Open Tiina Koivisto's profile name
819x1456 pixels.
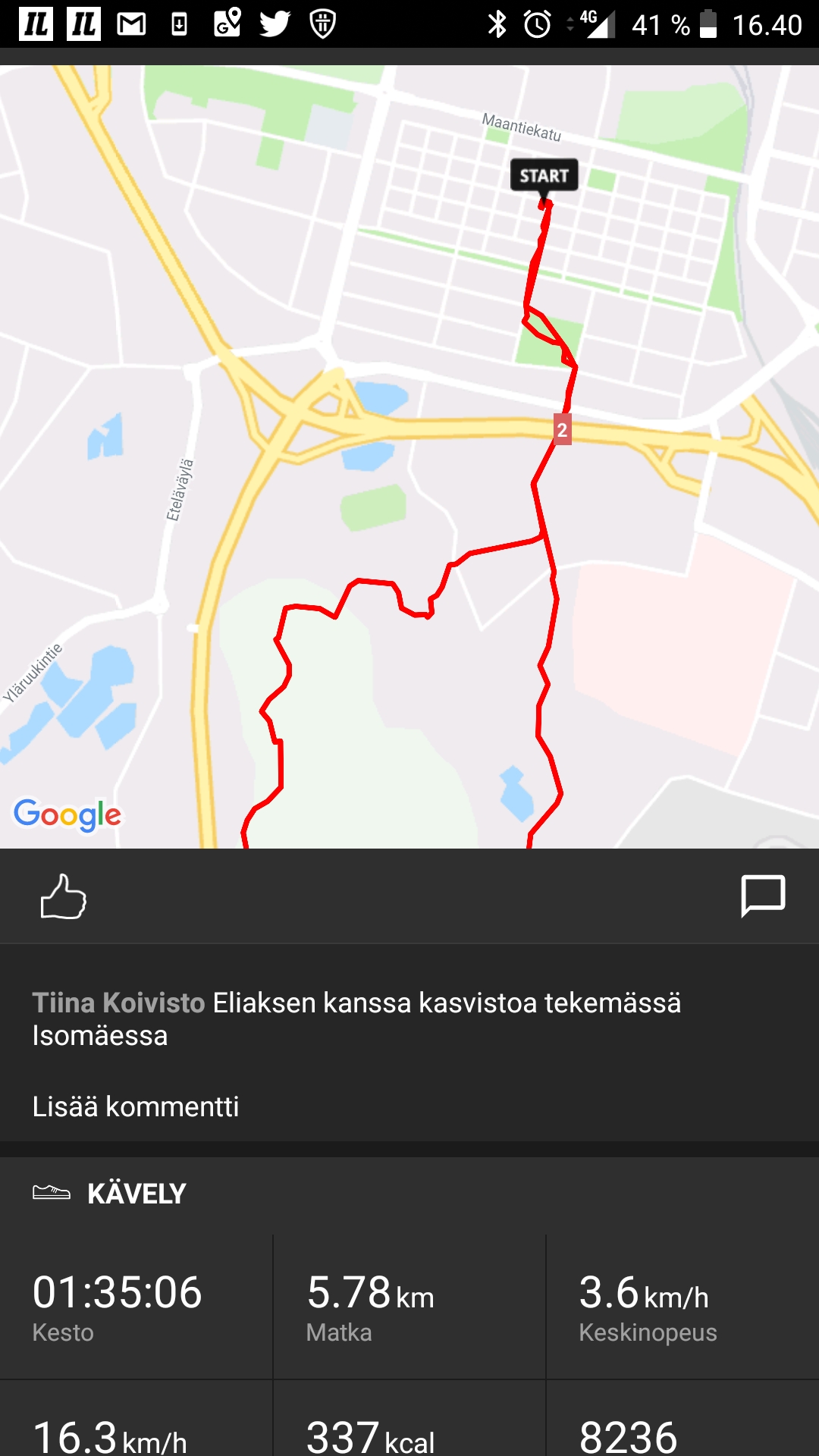(x=118, y=1003)
